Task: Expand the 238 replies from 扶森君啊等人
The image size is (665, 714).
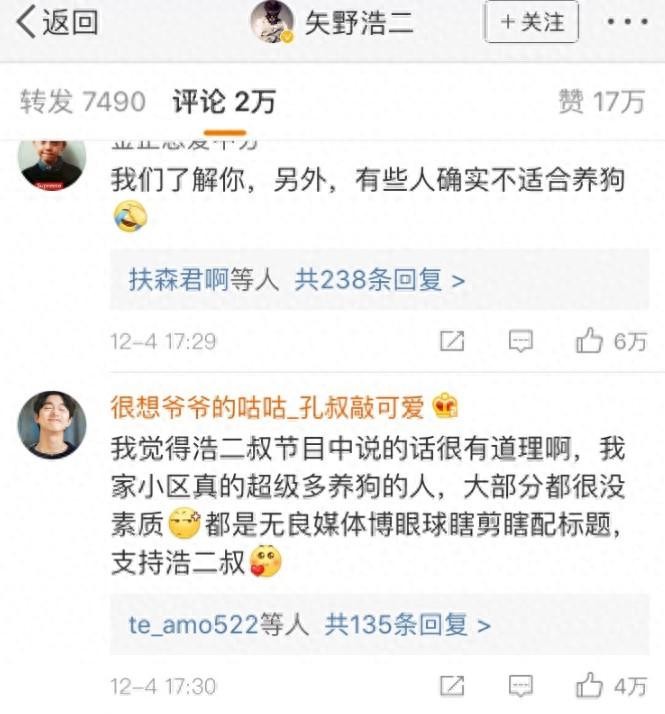Action: 297,280
